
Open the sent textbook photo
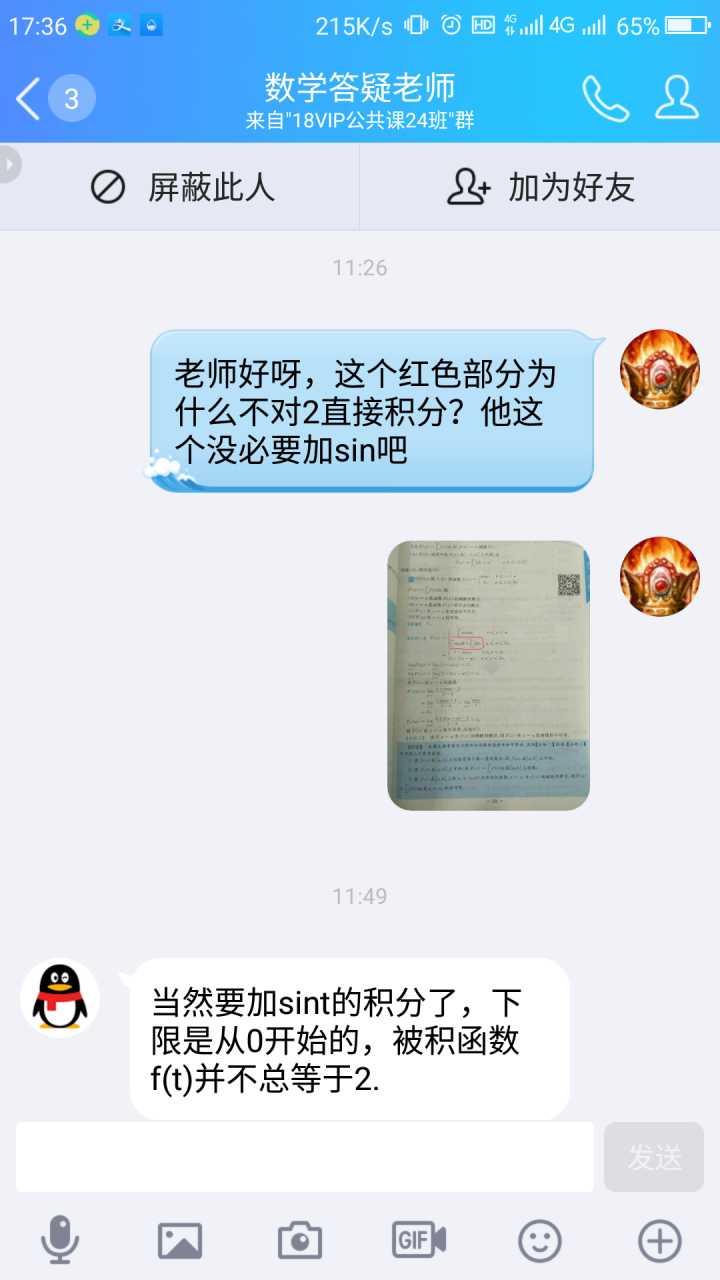pos(488,675)
